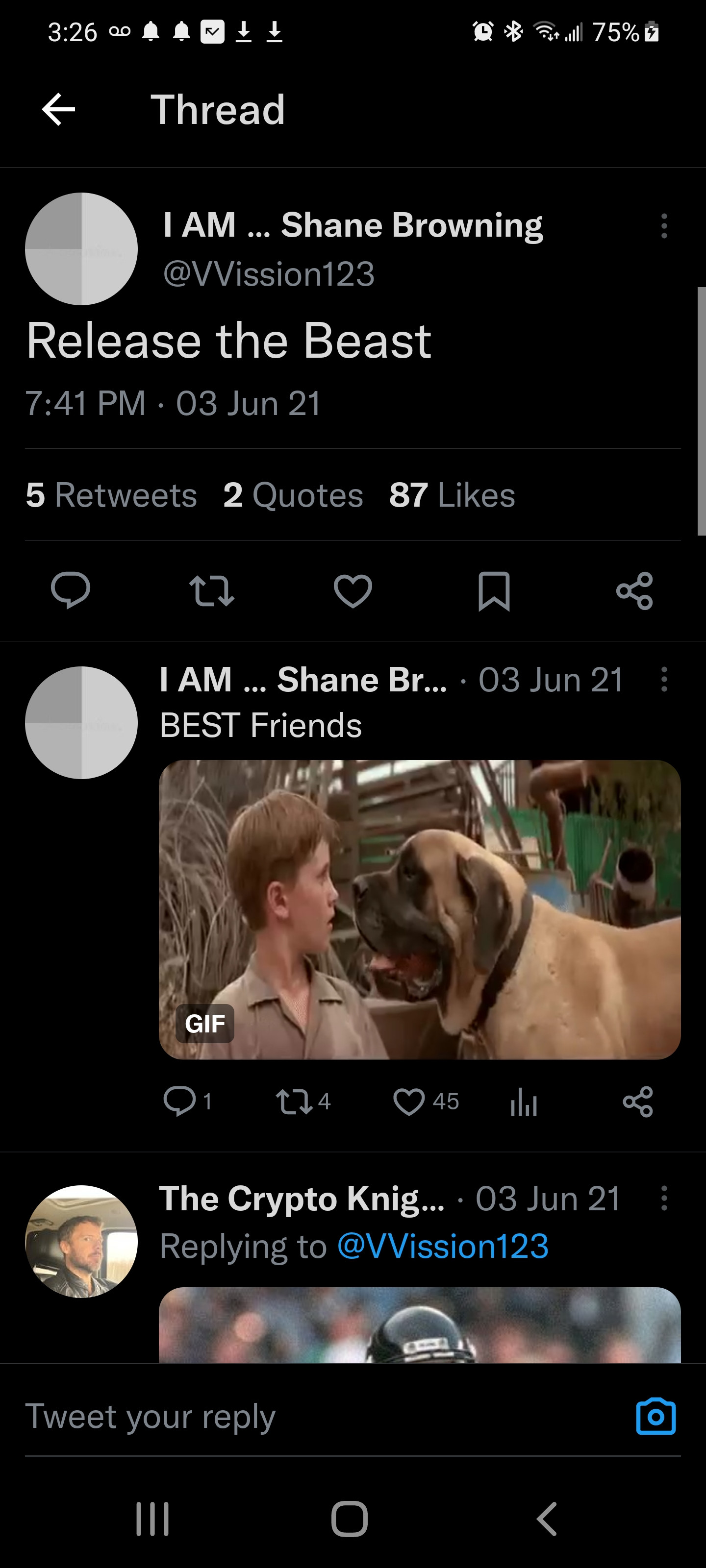
Task: Share the BEST Friends tweet
Action: pos(638,1101)
